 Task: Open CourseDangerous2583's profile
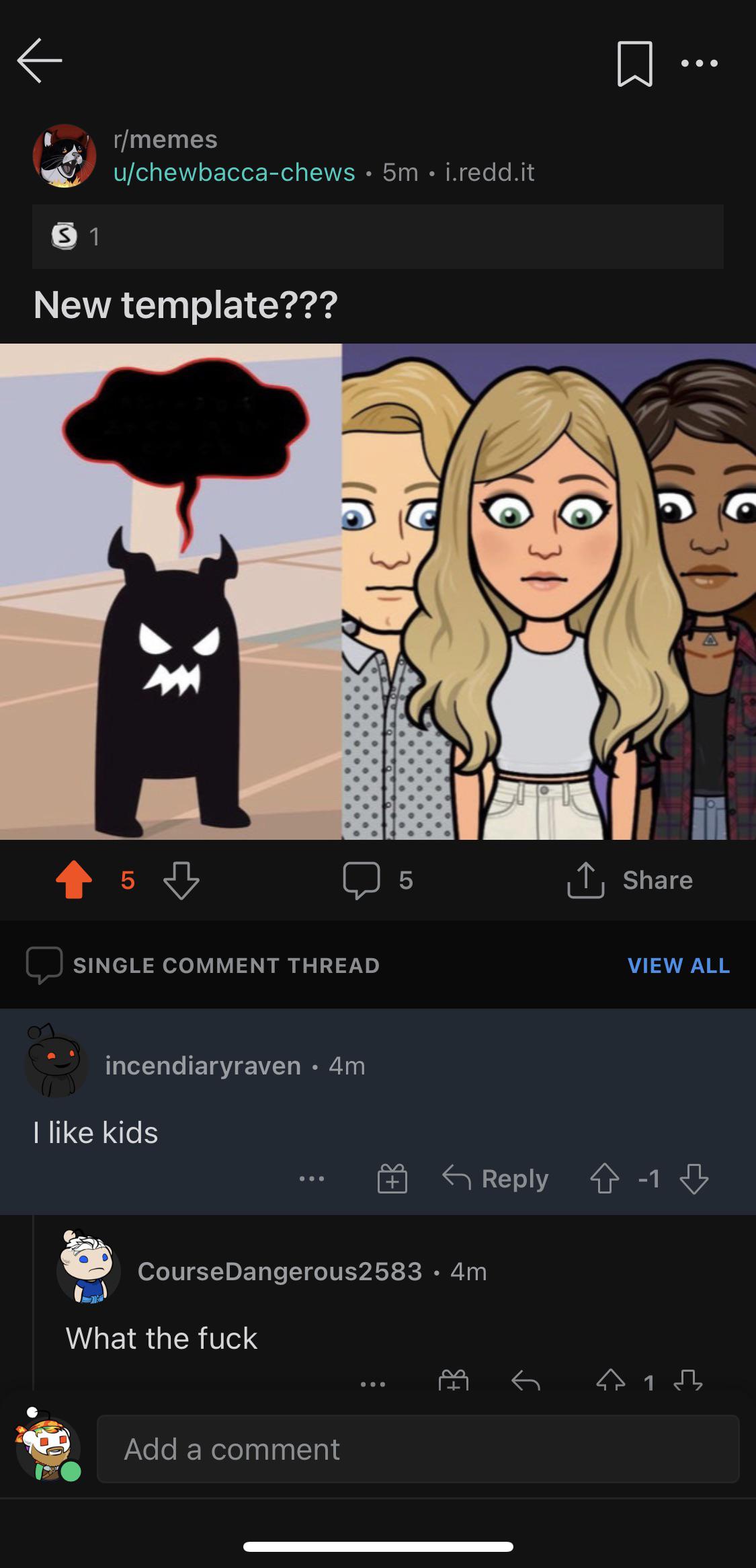(x=280, y=1271)
